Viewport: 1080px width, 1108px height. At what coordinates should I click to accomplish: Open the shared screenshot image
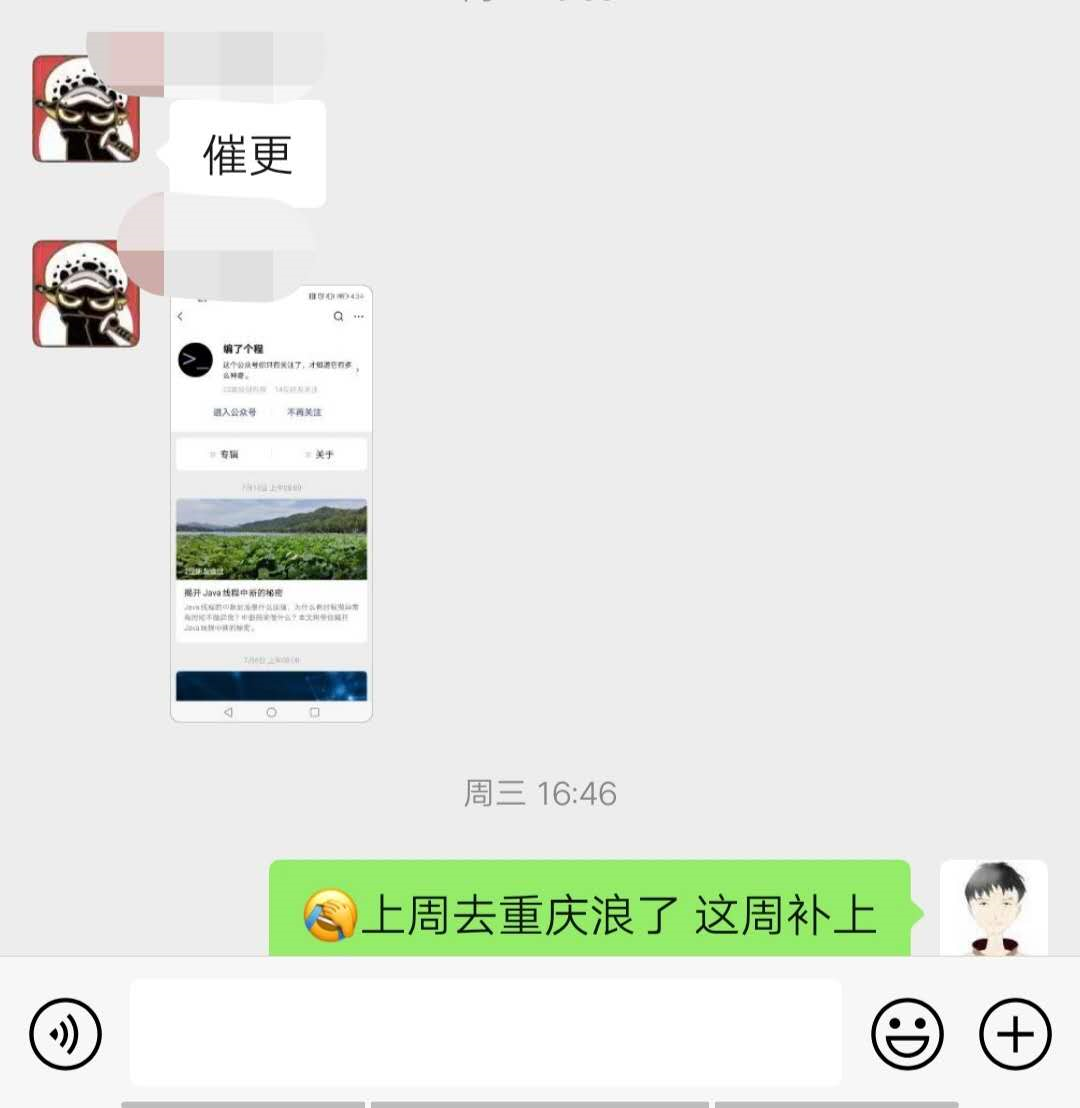(271, 505)
